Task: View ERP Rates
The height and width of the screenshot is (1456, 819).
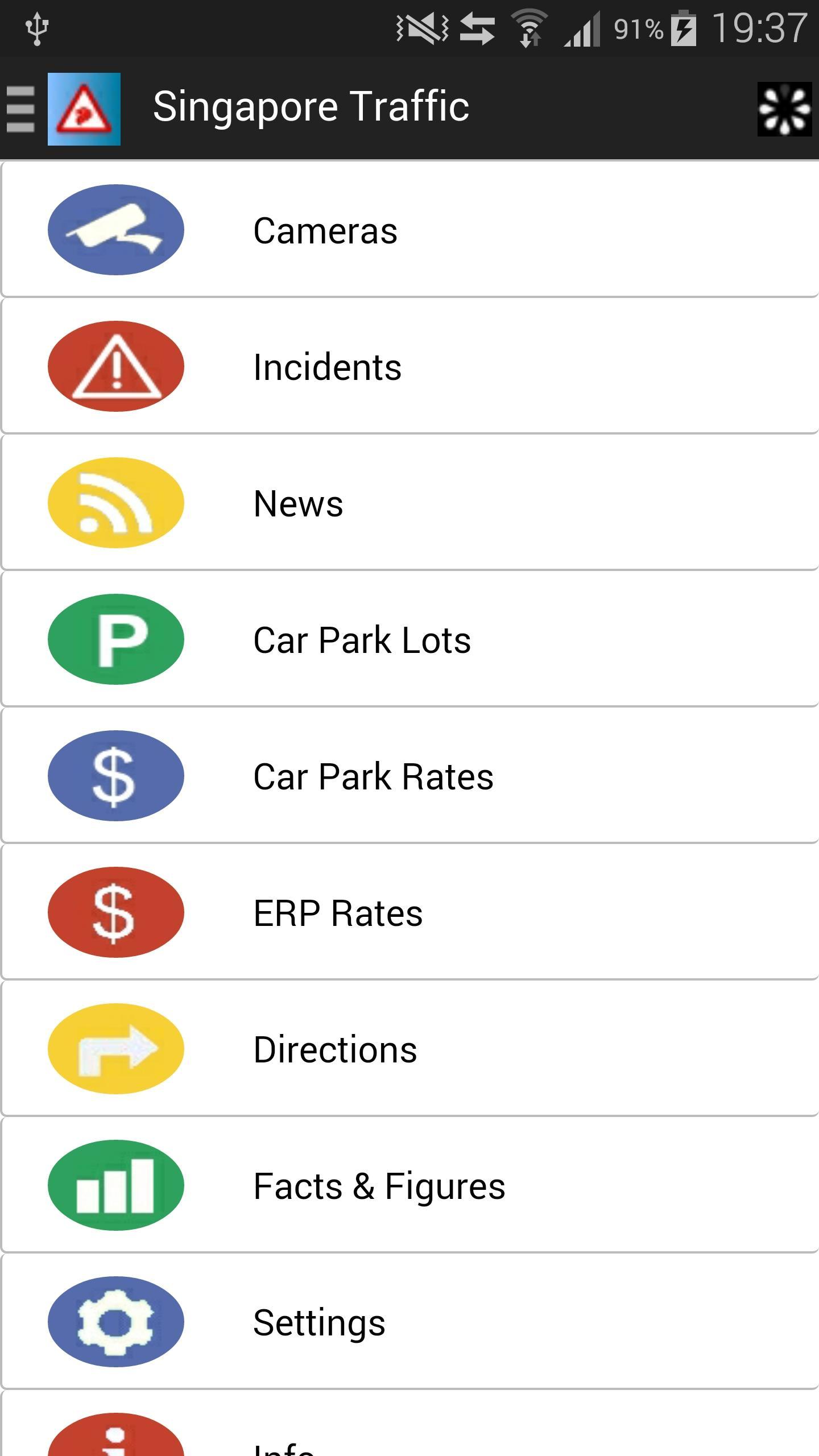Action: click(x=409, y=912)
